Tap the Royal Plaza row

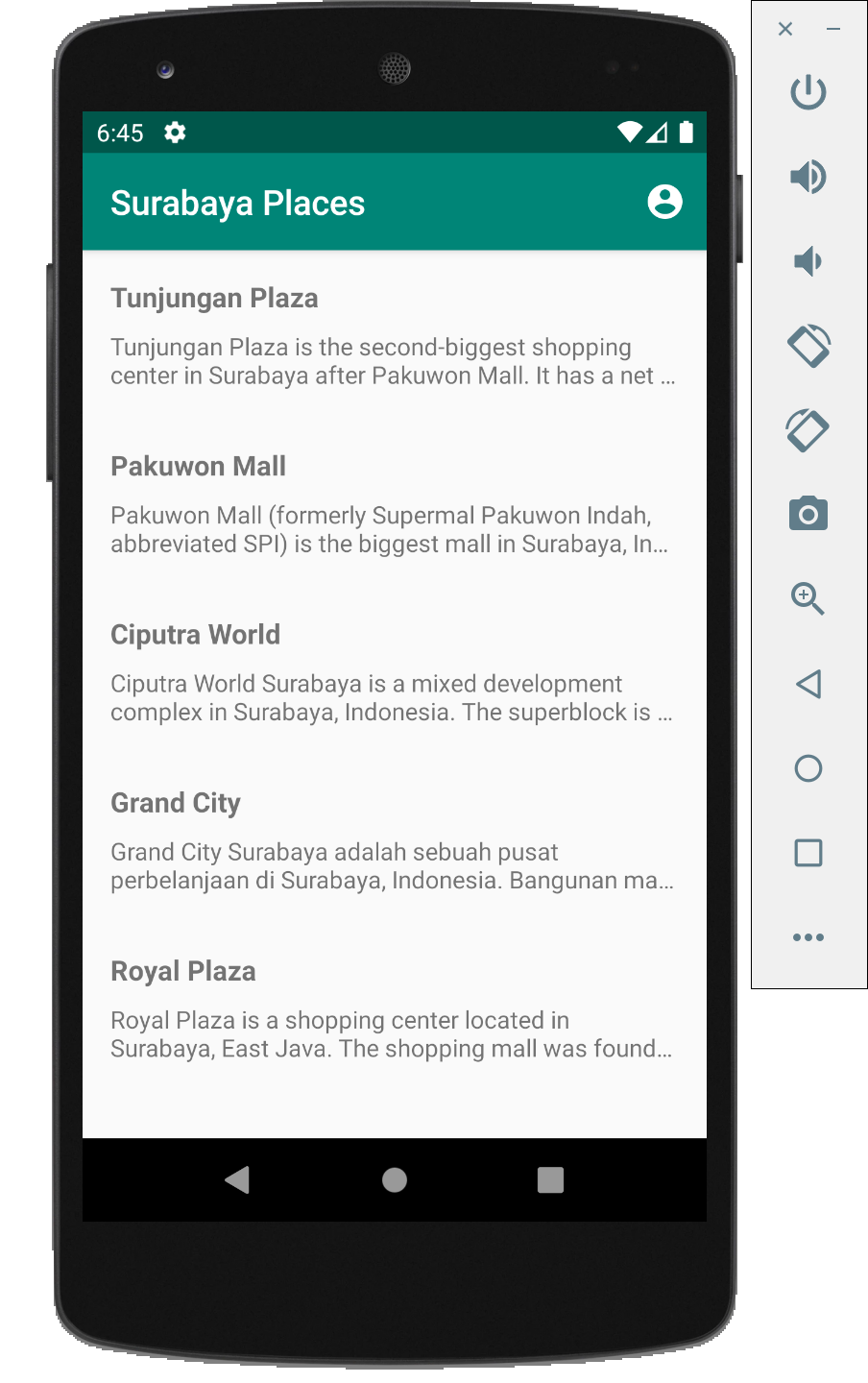(394, 1008)
